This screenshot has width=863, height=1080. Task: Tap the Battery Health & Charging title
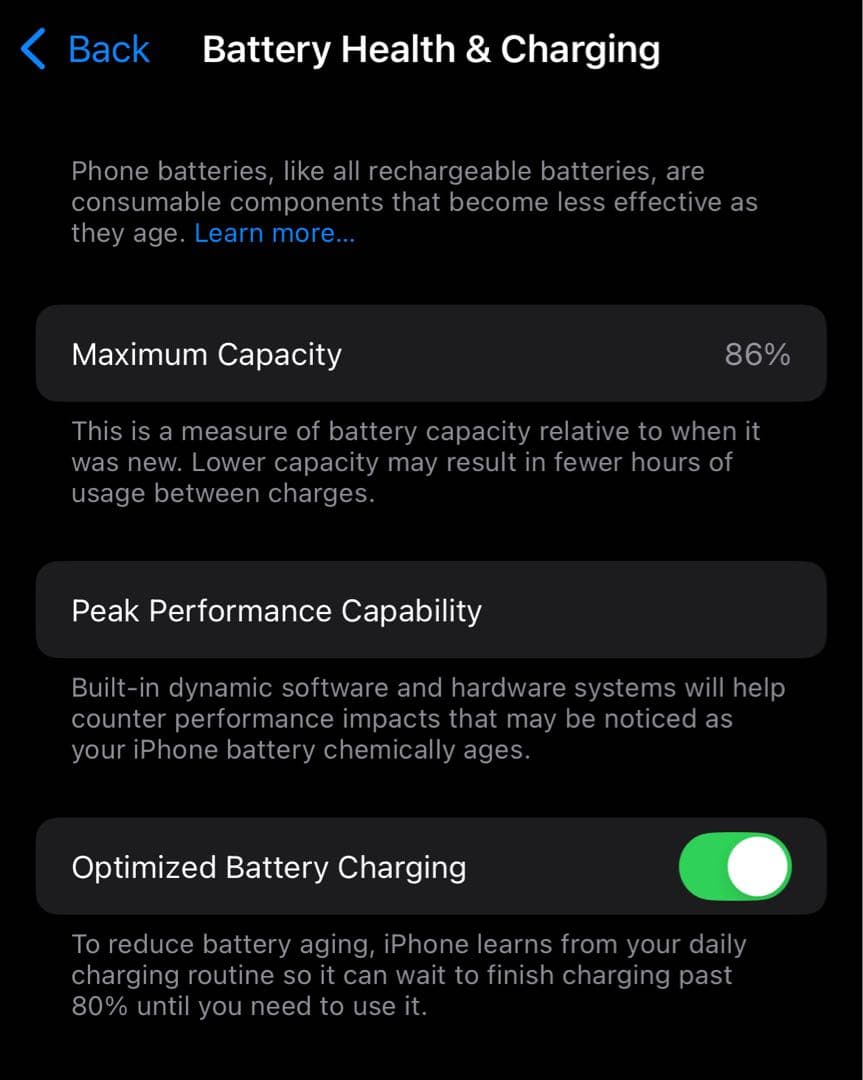click(x=431, y=49)
